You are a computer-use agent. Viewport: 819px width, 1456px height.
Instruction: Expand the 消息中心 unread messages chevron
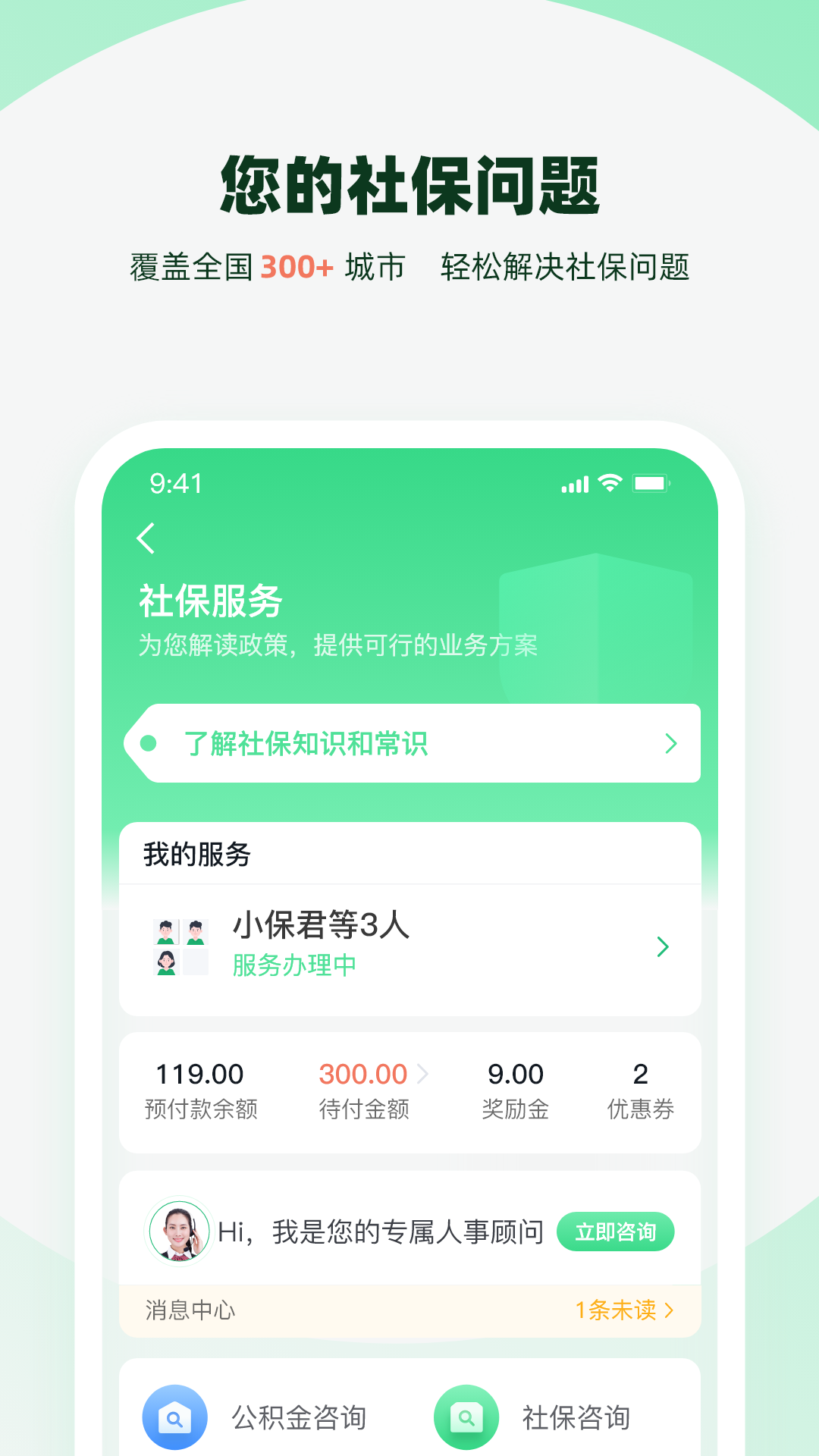(x=668, y=1310)
